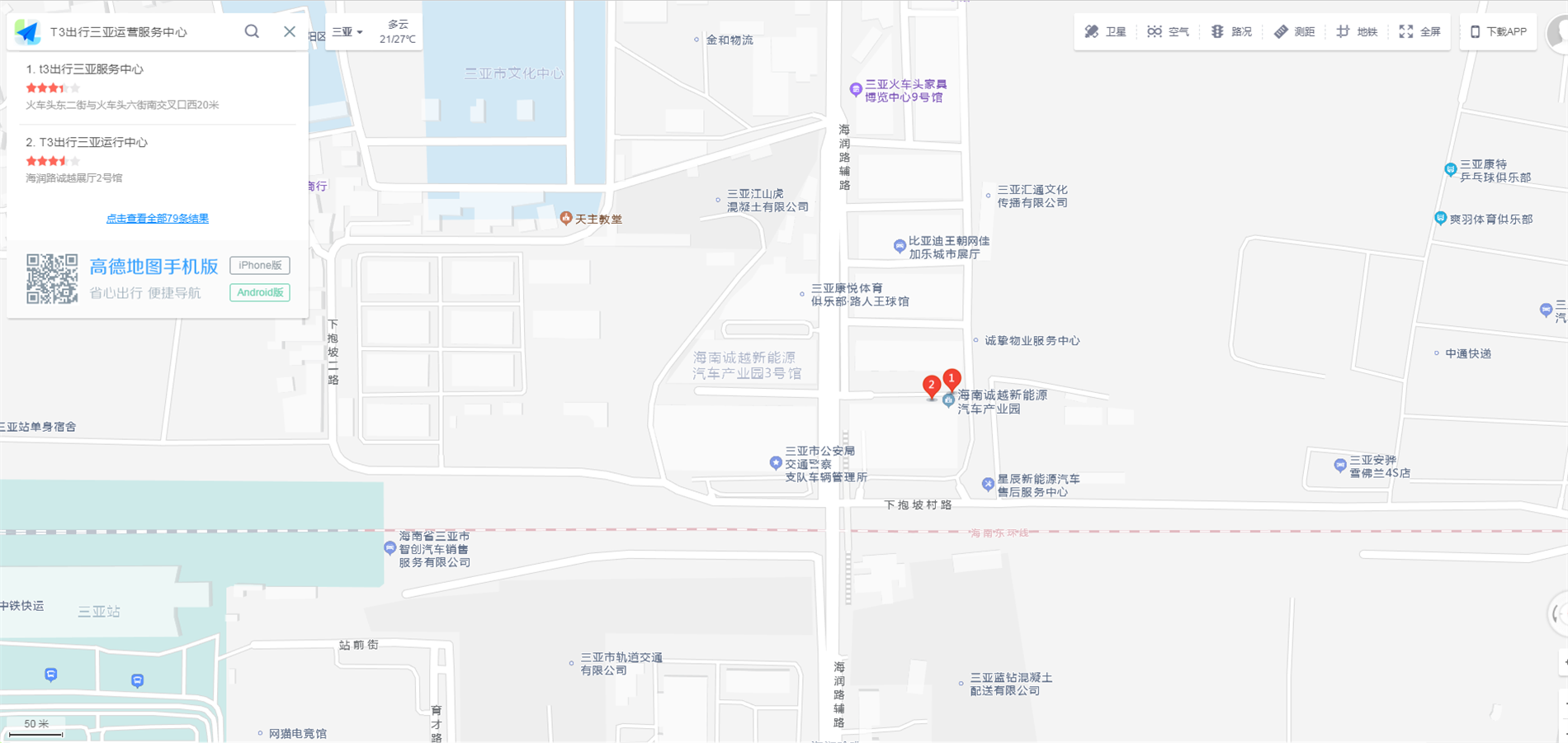Viewport: 1568px width, 743px height.
Task: Select the iPhone版 button
Action: click(260, 265)
